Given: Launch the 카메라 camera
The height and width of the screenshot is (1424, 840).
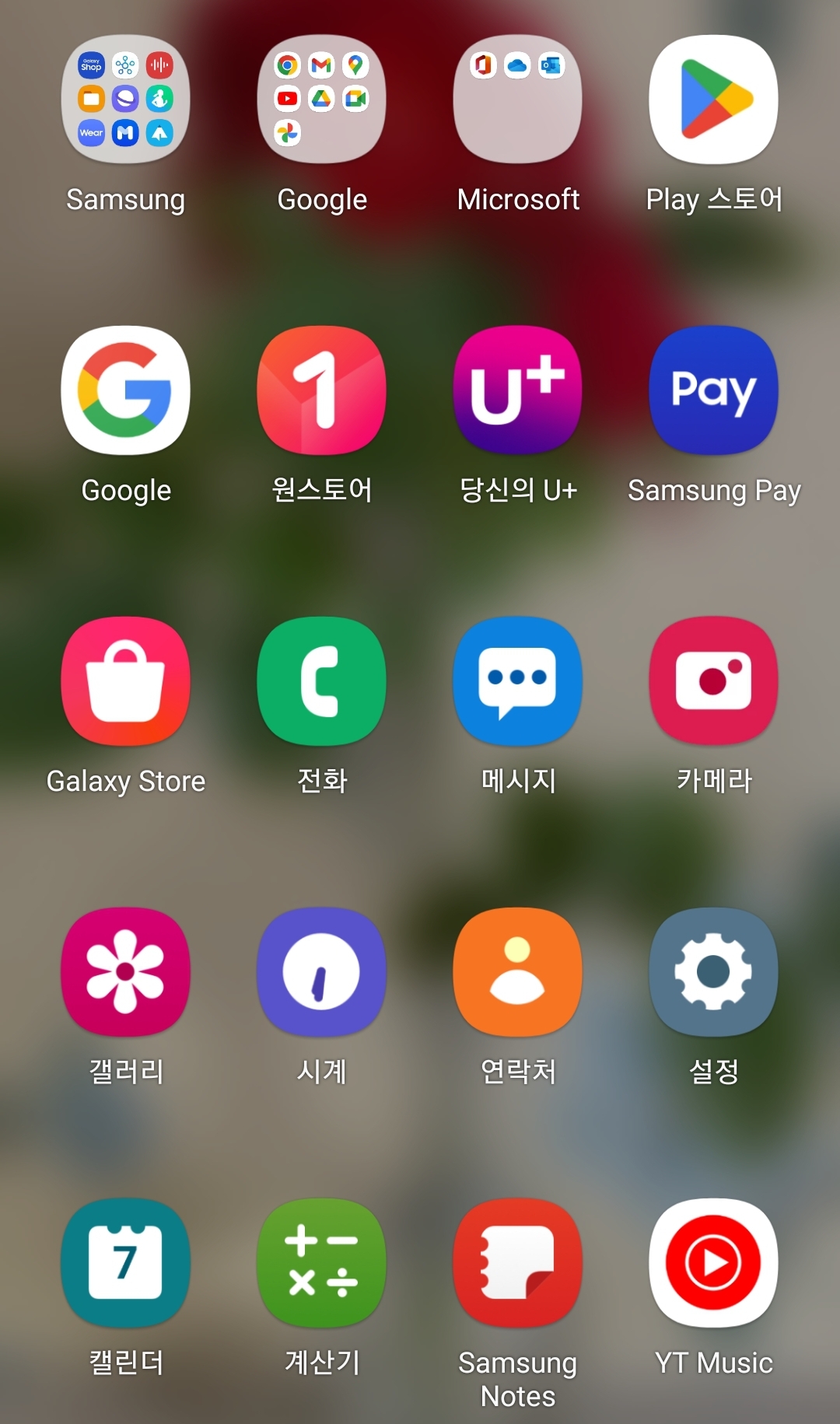Looking at the screenshot, I should pyautogui.click(x=713, y=681).
